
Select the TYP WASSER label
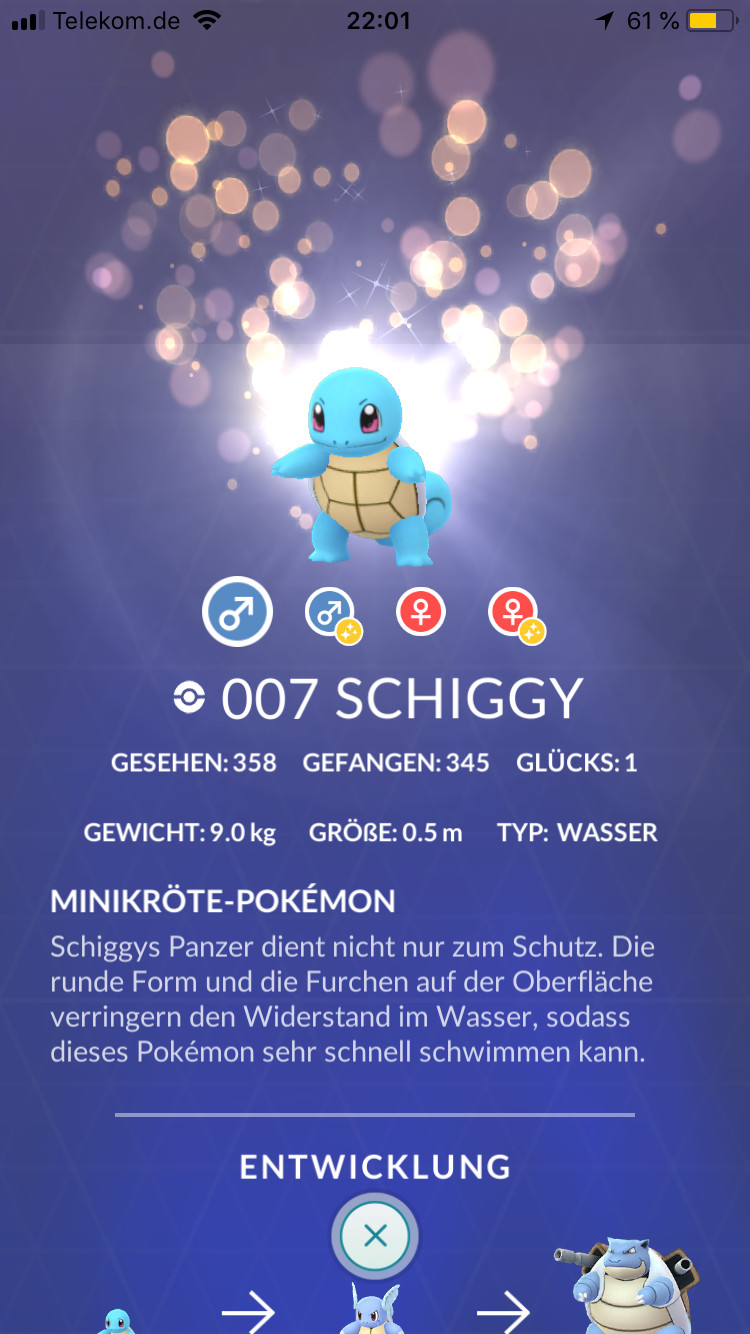pos(578,831)
